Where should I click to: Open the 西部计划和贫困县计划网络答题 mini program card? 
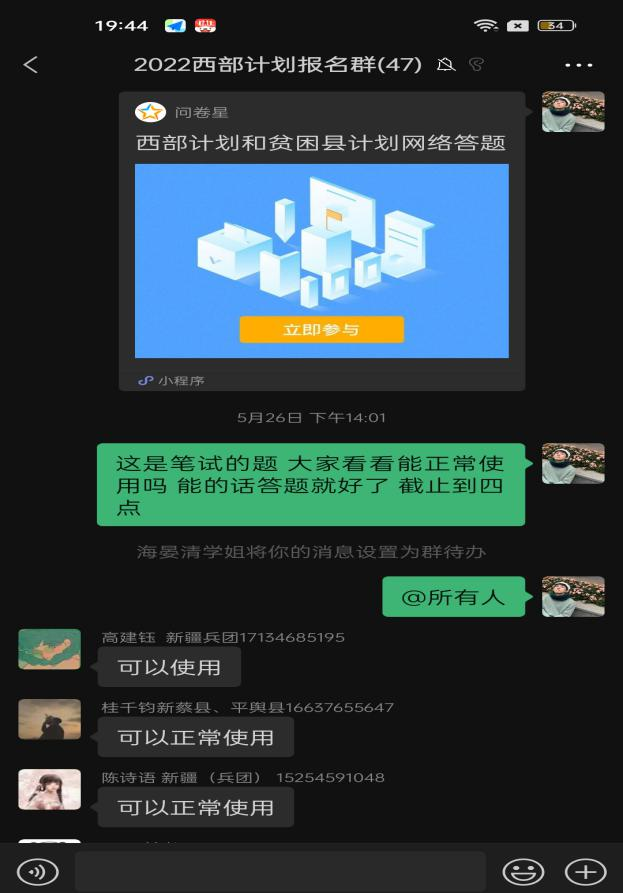pos(321,240)
